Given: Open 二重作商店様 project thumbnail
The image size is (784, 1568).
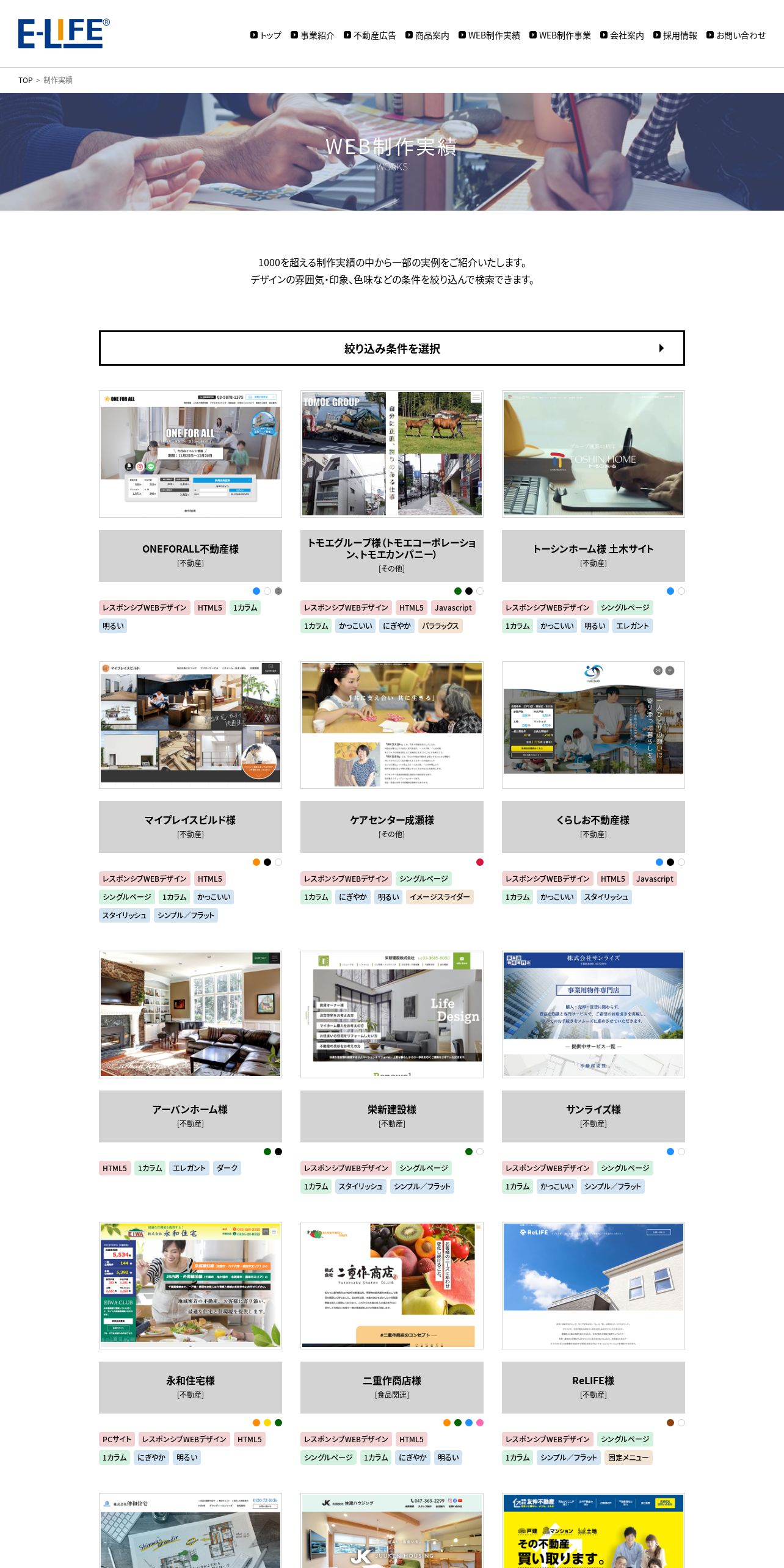Looking at the screenshot, I should click(x=391, y=1285).
